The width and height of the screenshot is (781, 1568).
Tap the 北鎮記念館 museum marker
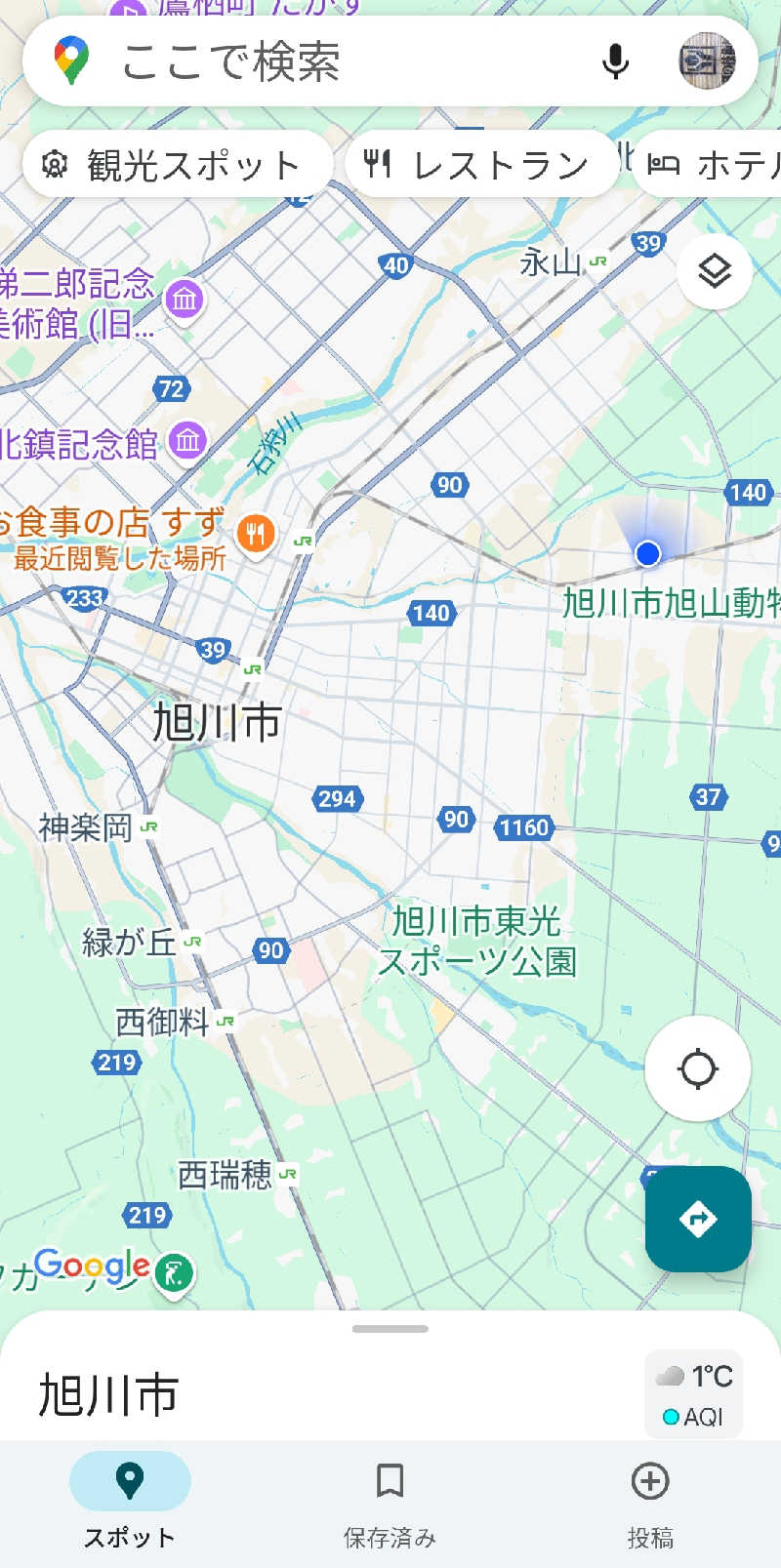click(187, 442)
